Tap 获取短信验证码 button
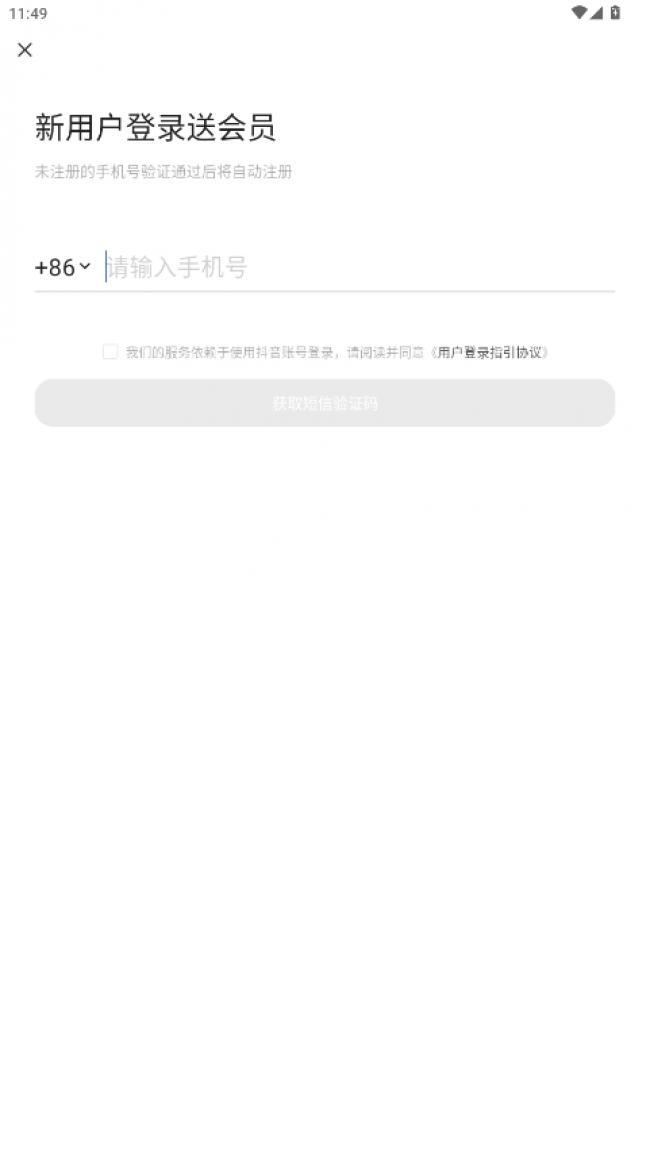The image size is (650, 1155). coord(325,403)
